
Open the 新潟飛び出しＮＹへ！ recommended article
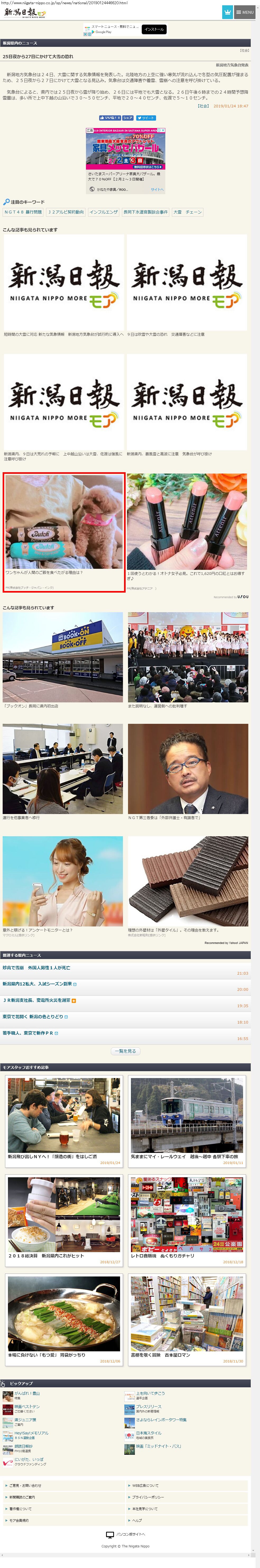coord(64,1121)
